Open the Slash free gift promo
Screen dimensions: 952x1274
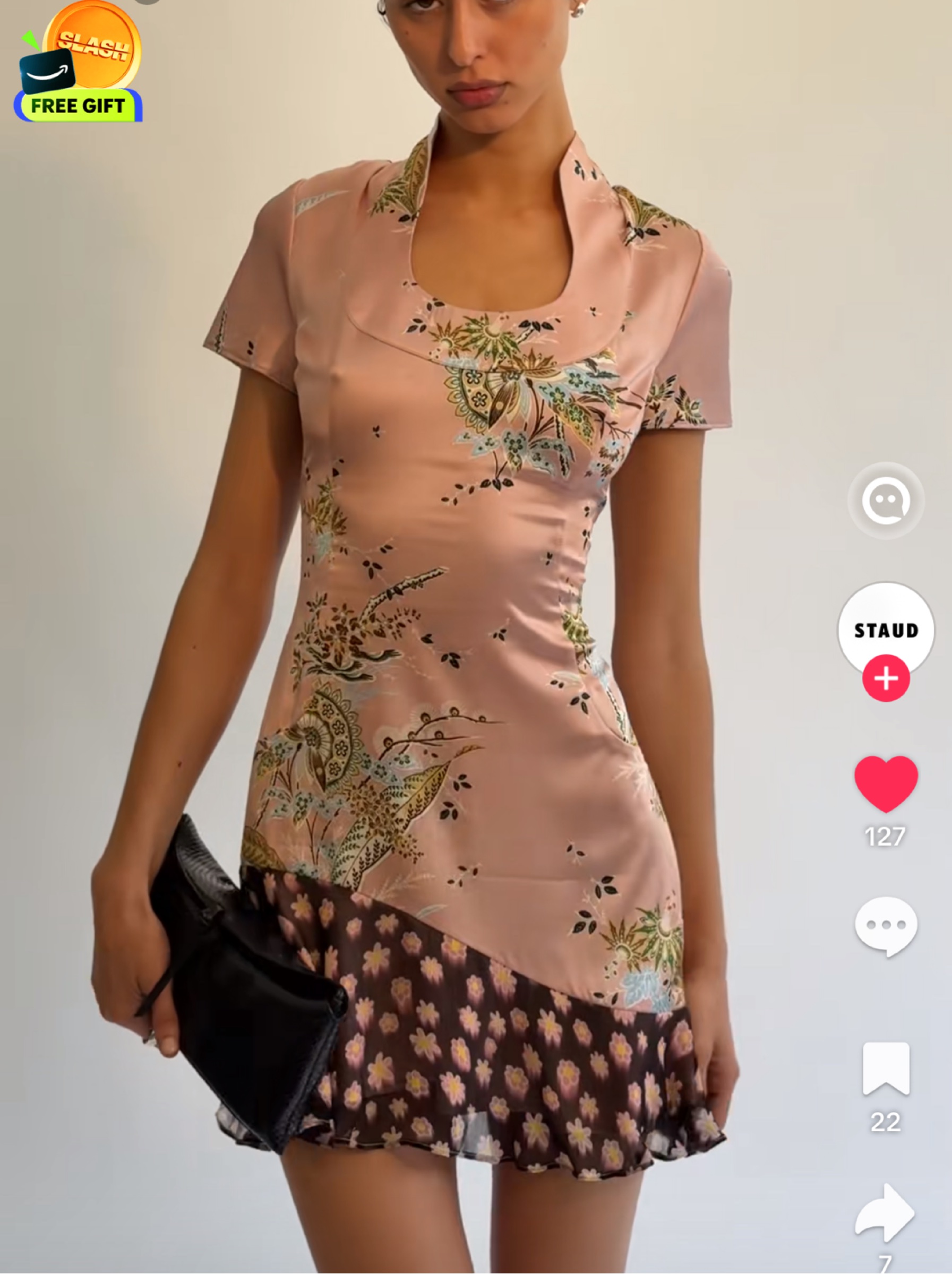[x=79, y=61]
